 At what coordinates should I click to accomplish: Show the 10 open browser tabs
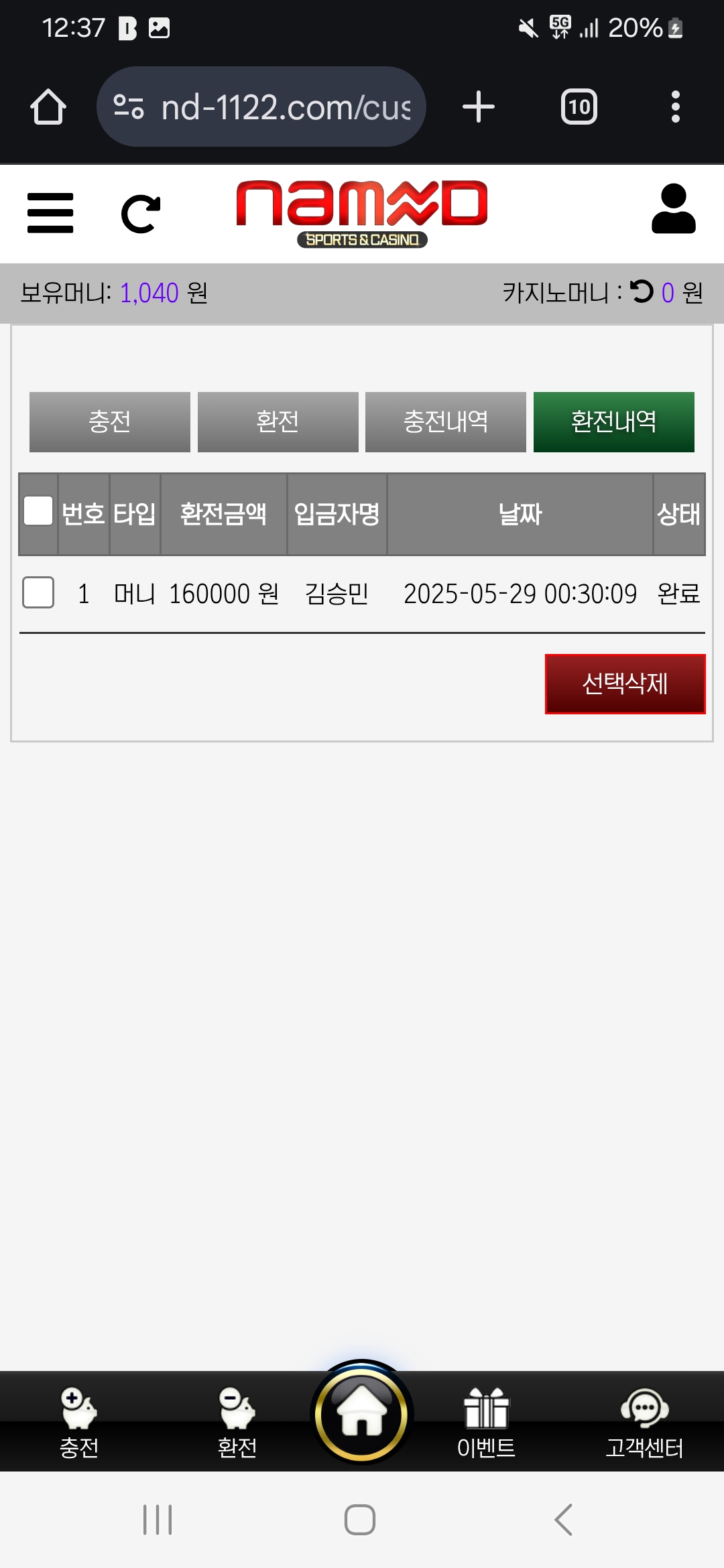point(579,107)
